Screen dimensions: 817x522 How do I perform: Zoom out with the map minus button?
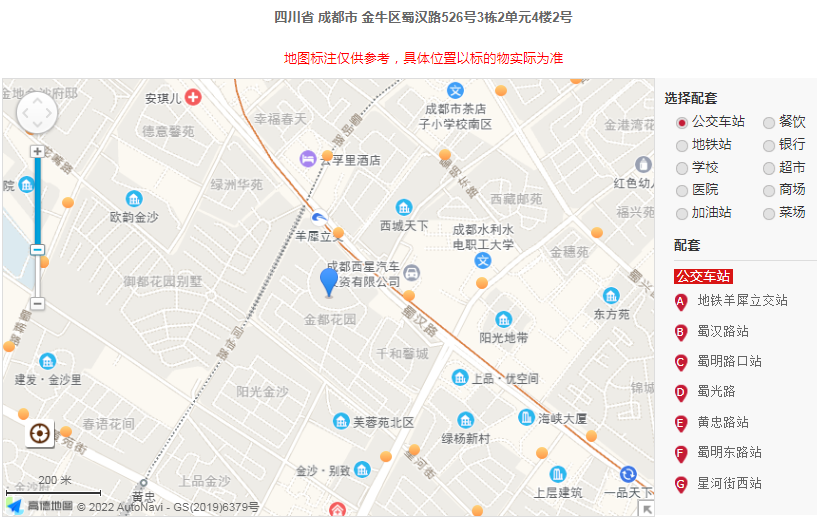37,303
